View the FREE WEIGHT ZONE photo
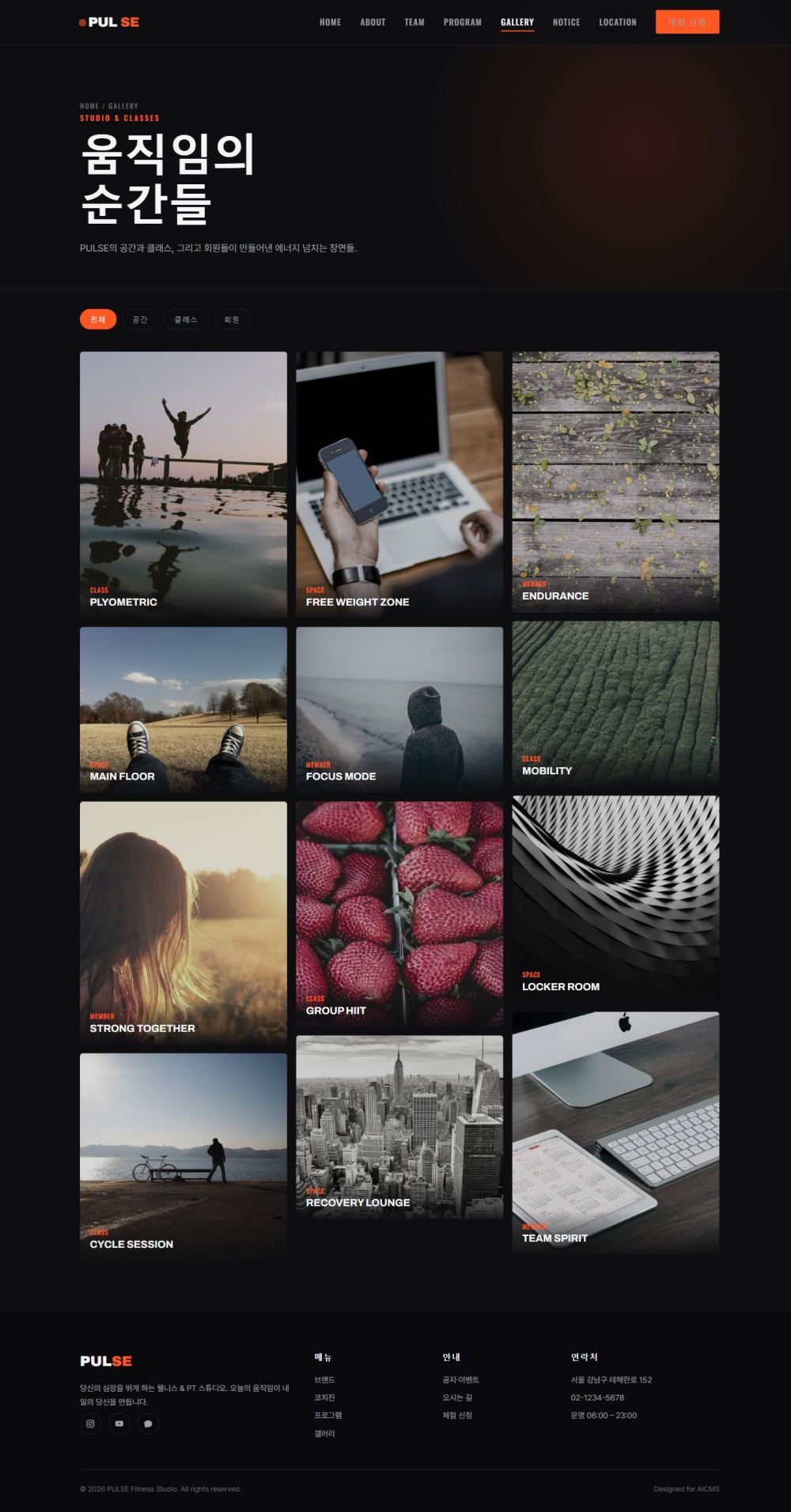 tap(399, 485)
